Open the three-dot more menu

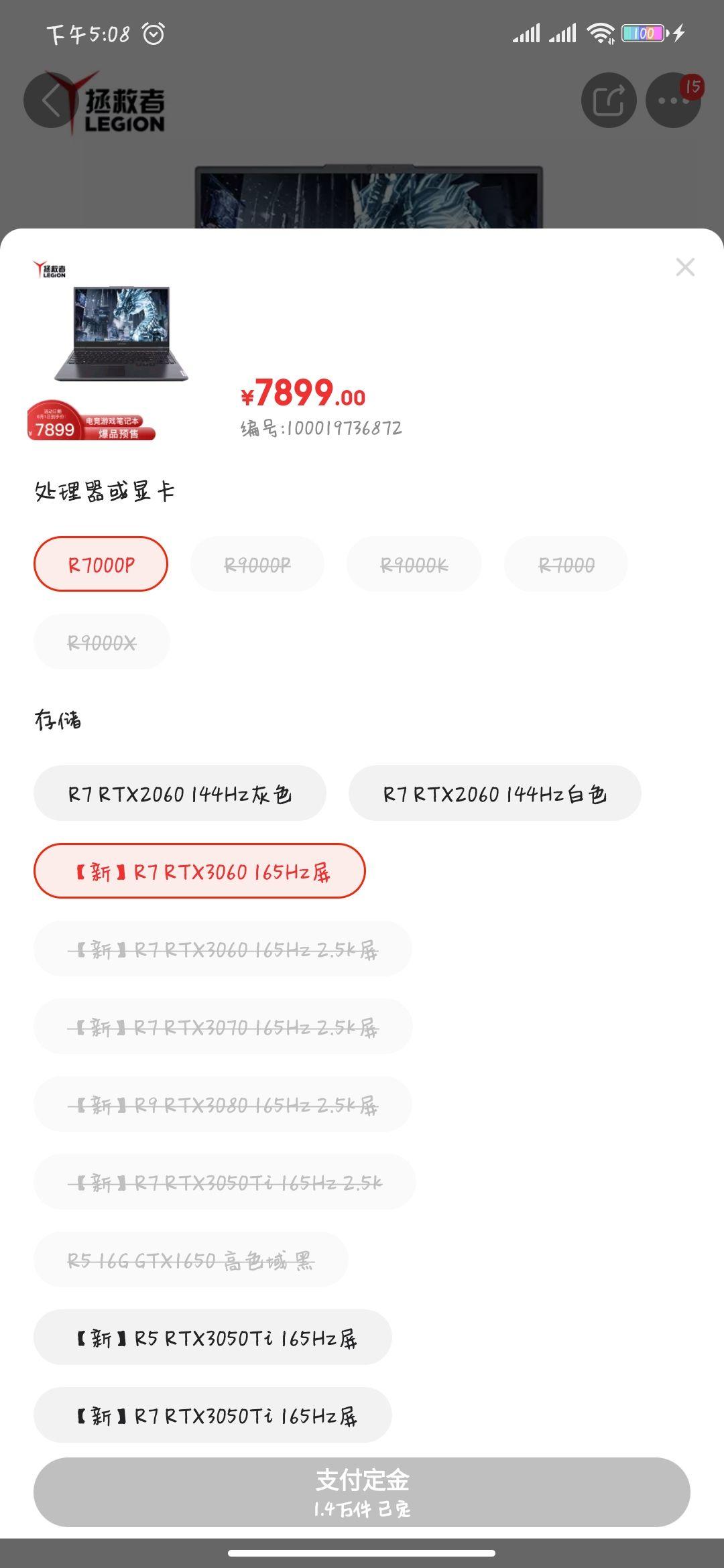[x=672, y=101]
